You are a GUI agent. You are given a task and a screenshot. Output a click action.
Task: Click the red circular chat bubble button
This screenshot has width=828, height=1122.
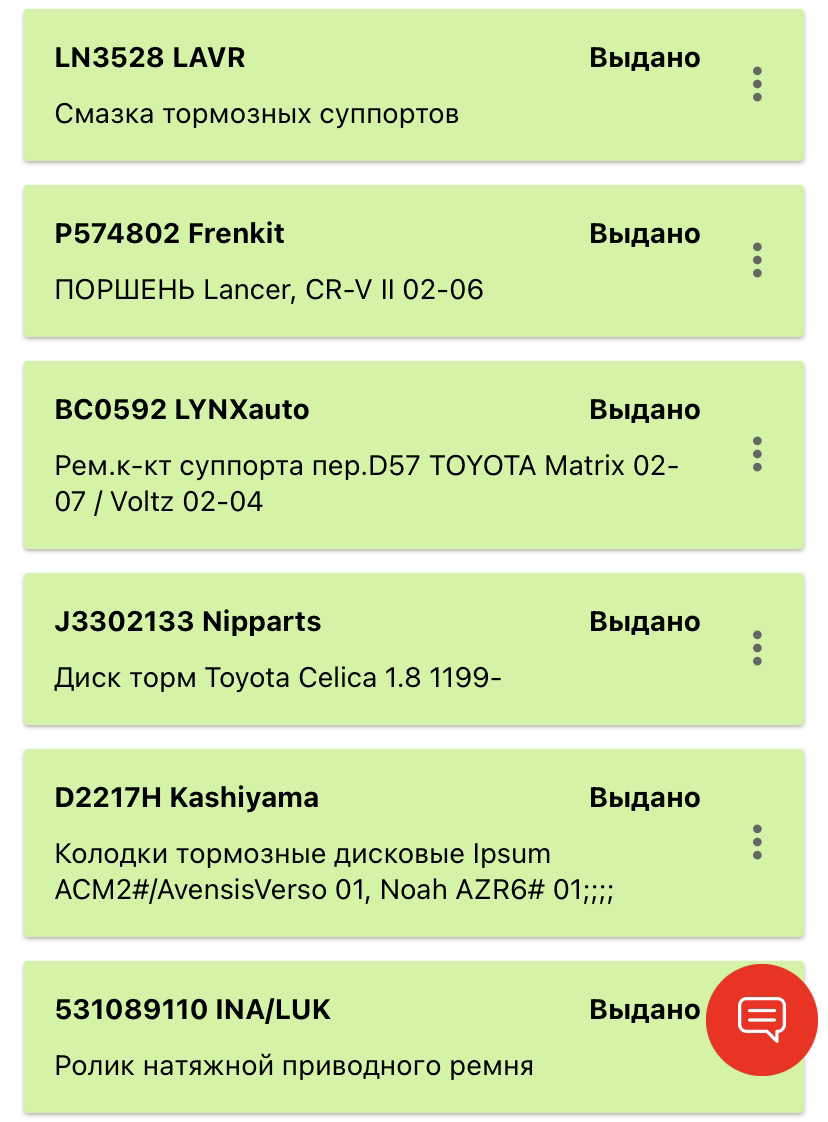pyautogui.click(x=762, y=1020)
